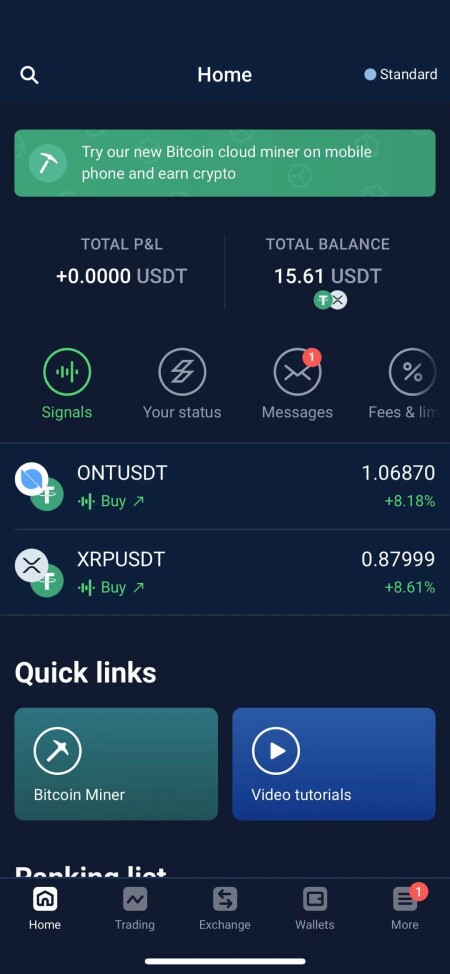Open Messages with one unread

point(297,385)
